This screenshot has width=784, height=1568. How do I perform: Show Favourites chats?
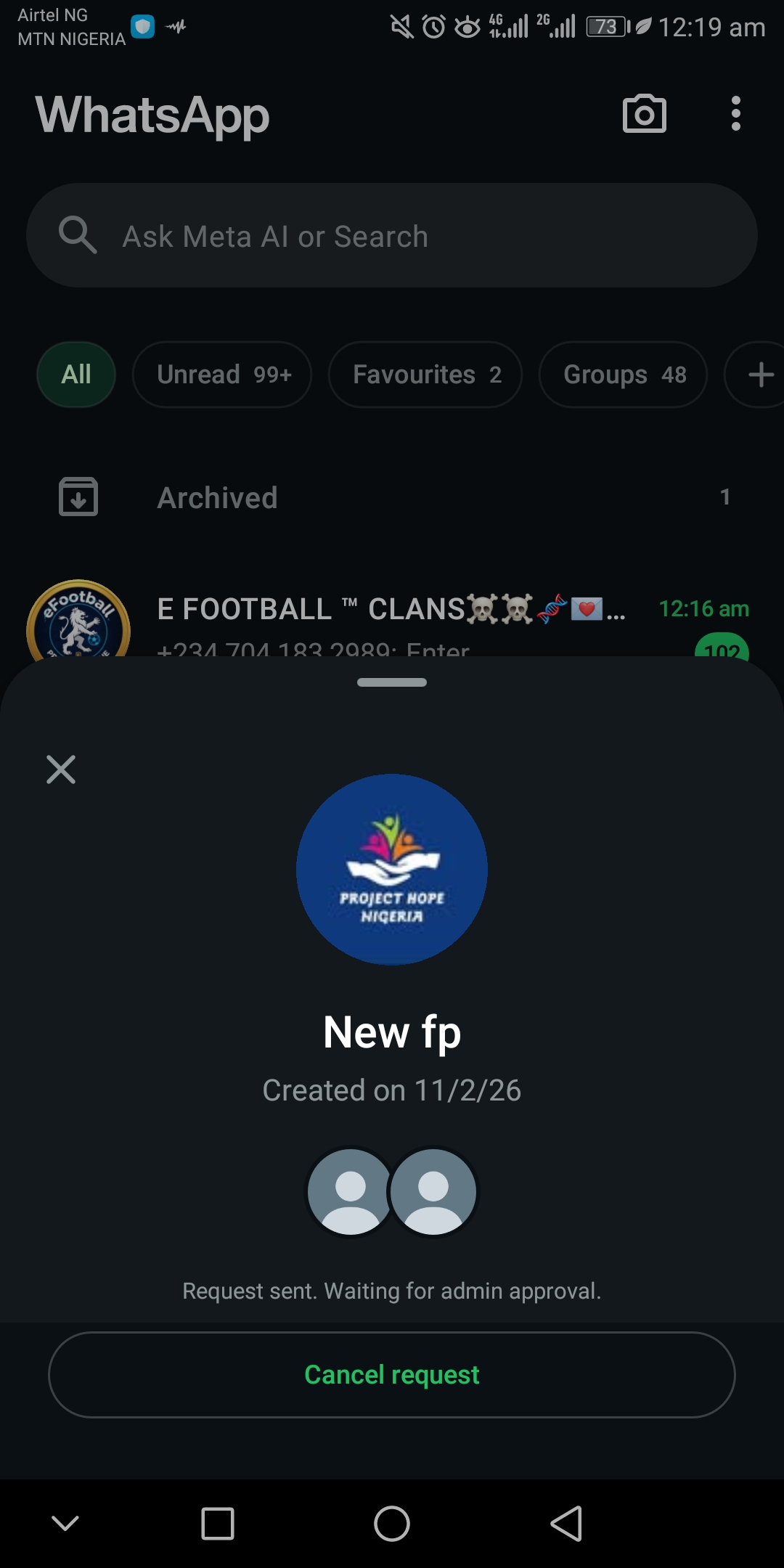point(425,375)
